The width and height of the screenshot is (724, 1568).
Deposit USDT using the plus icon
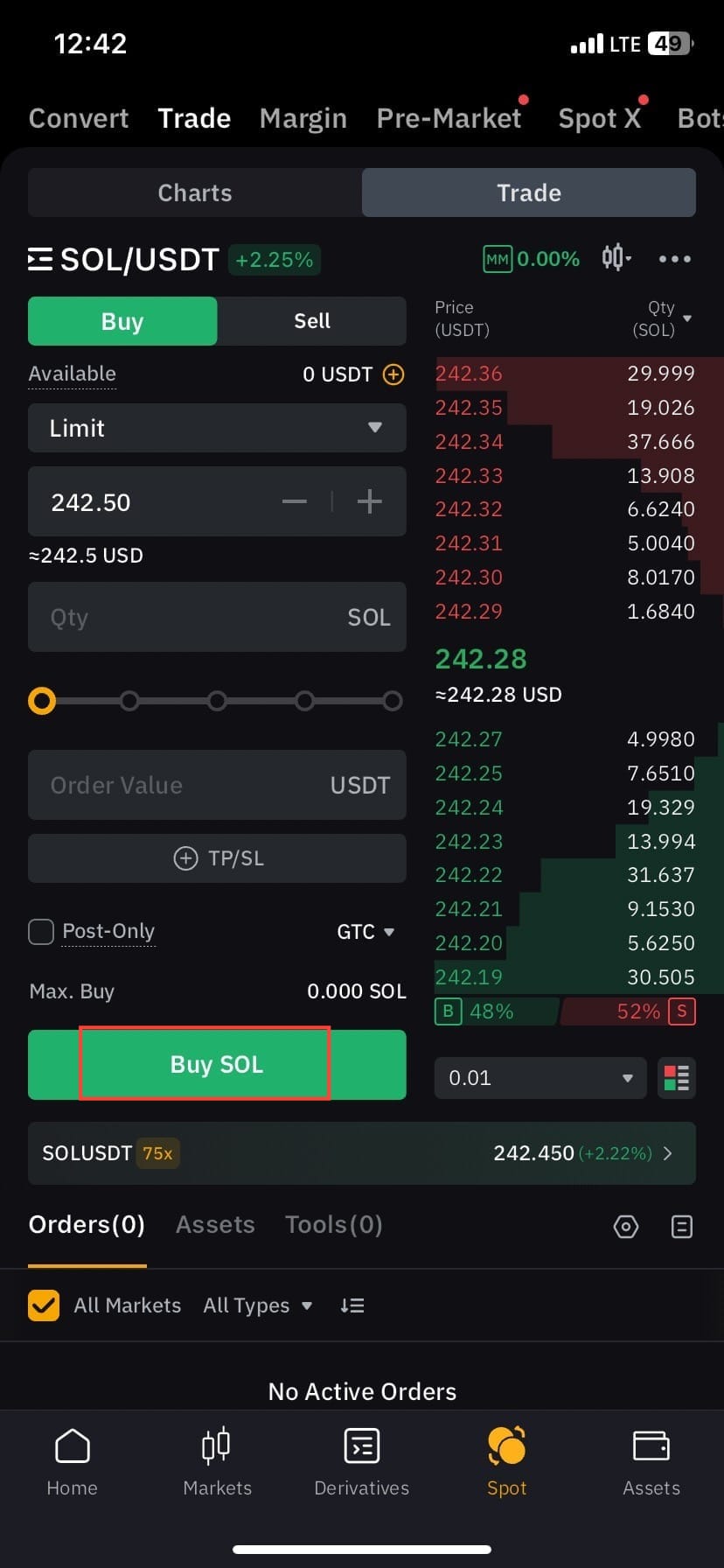(x=394, y=374)
